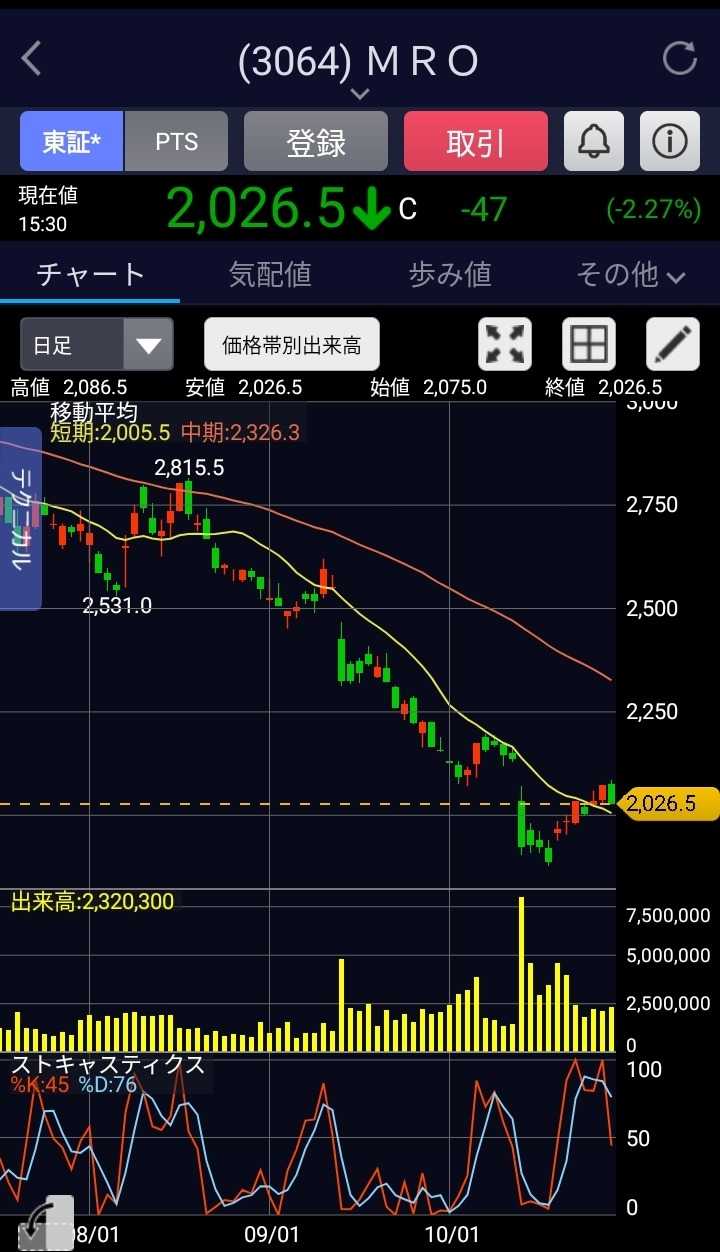Show stock information via the info icon
Viewport: 720px width, 1252px height.
[669, 142]
